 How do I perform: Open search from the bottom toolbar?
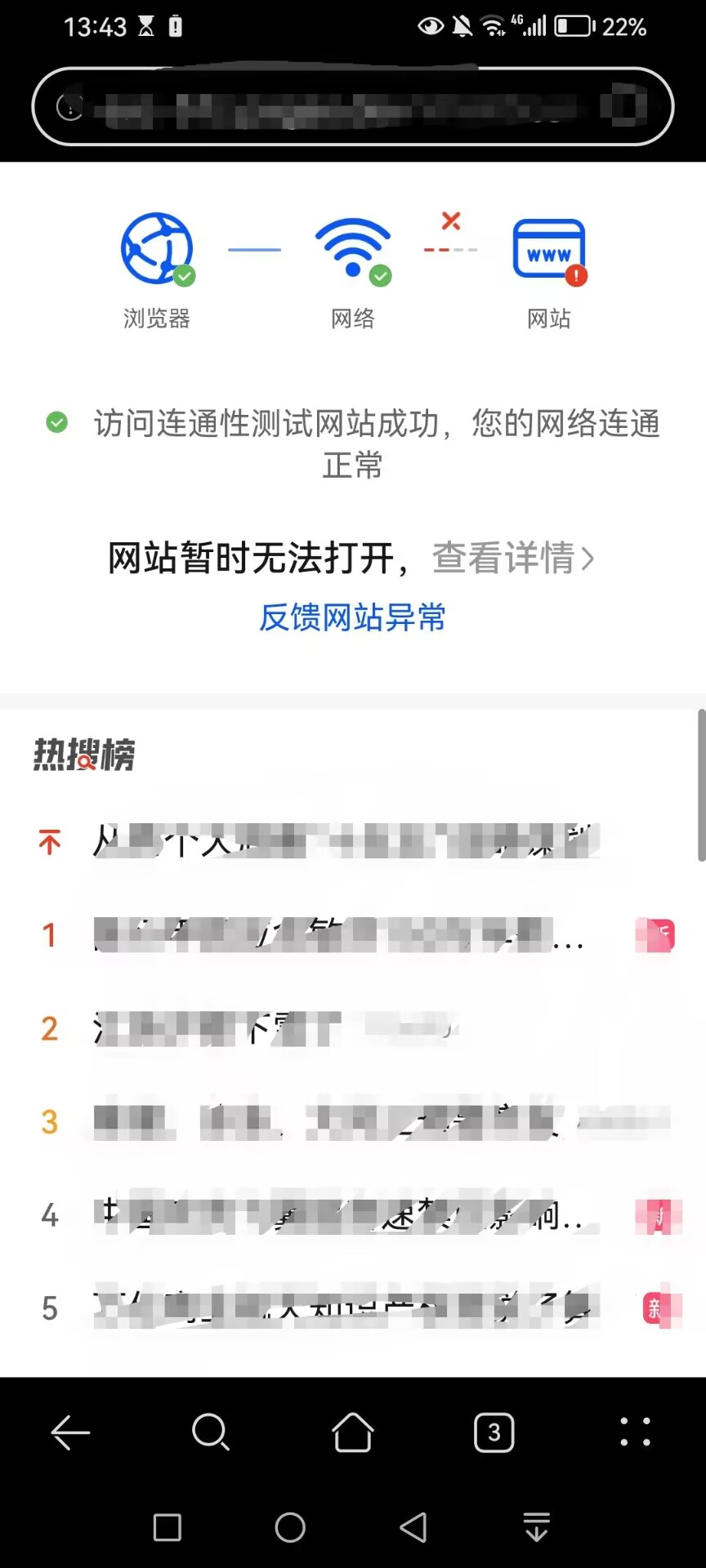coord(211,1432)
